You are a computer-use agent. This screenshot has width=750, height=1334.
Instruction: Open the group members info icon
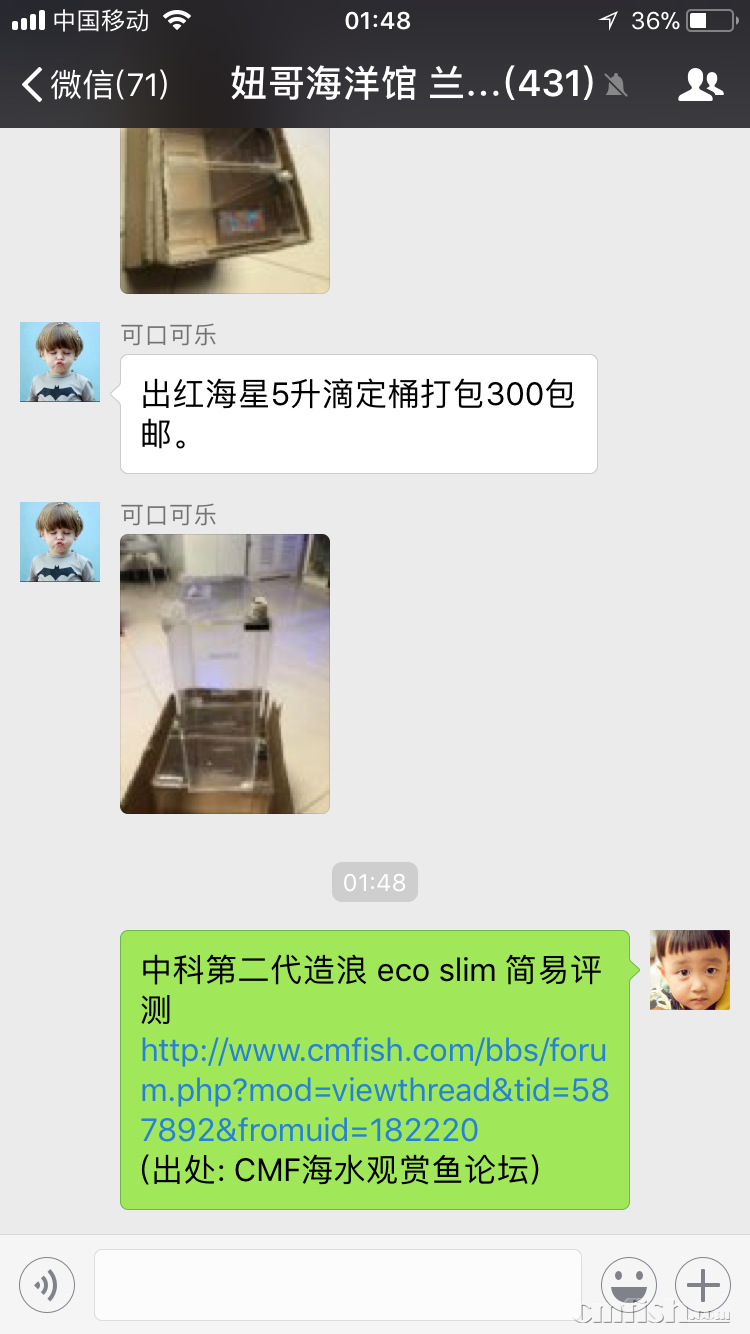click(700, 85)
